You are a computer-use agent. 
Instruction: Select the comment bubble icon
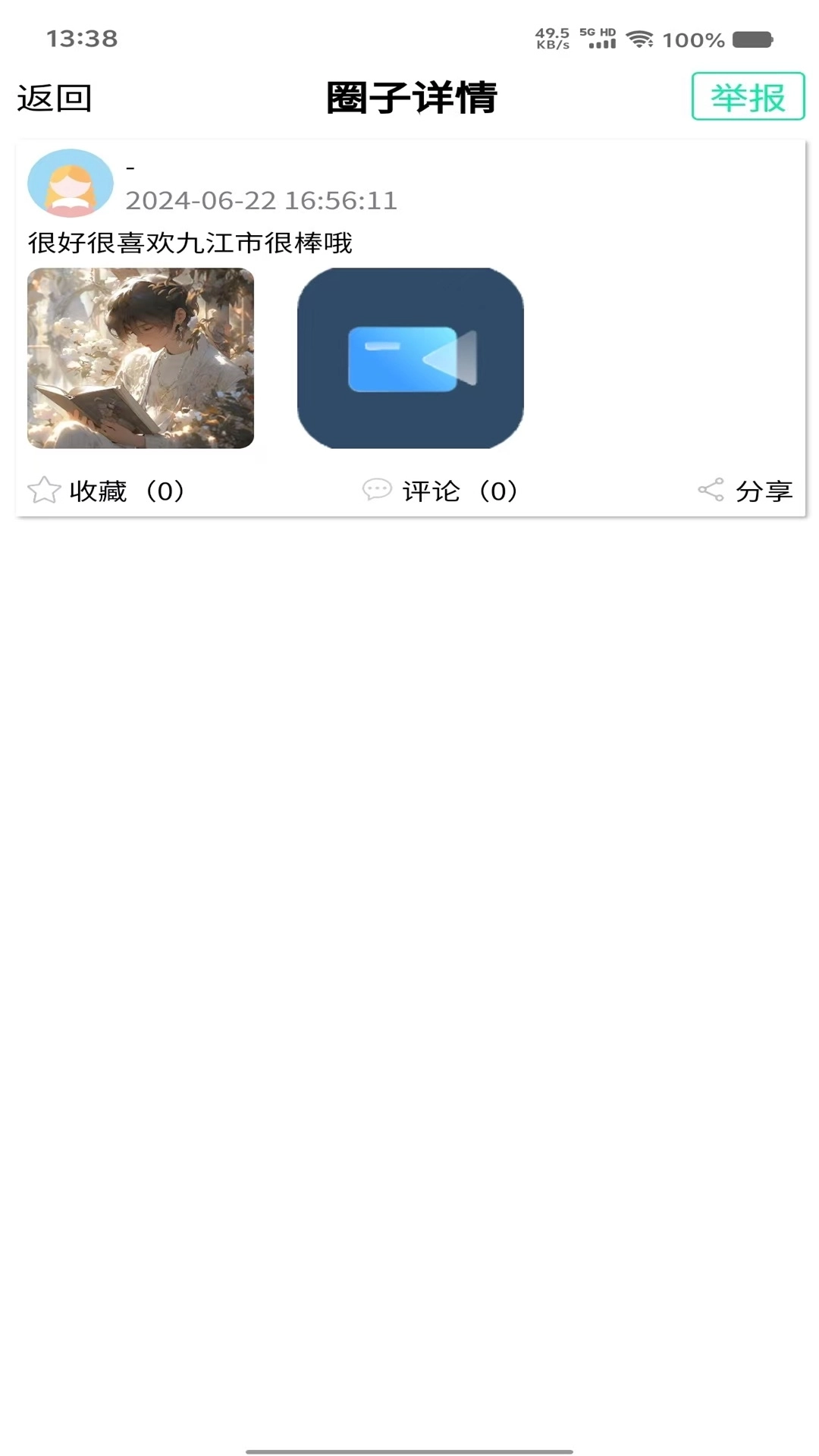tap(376, 491)
